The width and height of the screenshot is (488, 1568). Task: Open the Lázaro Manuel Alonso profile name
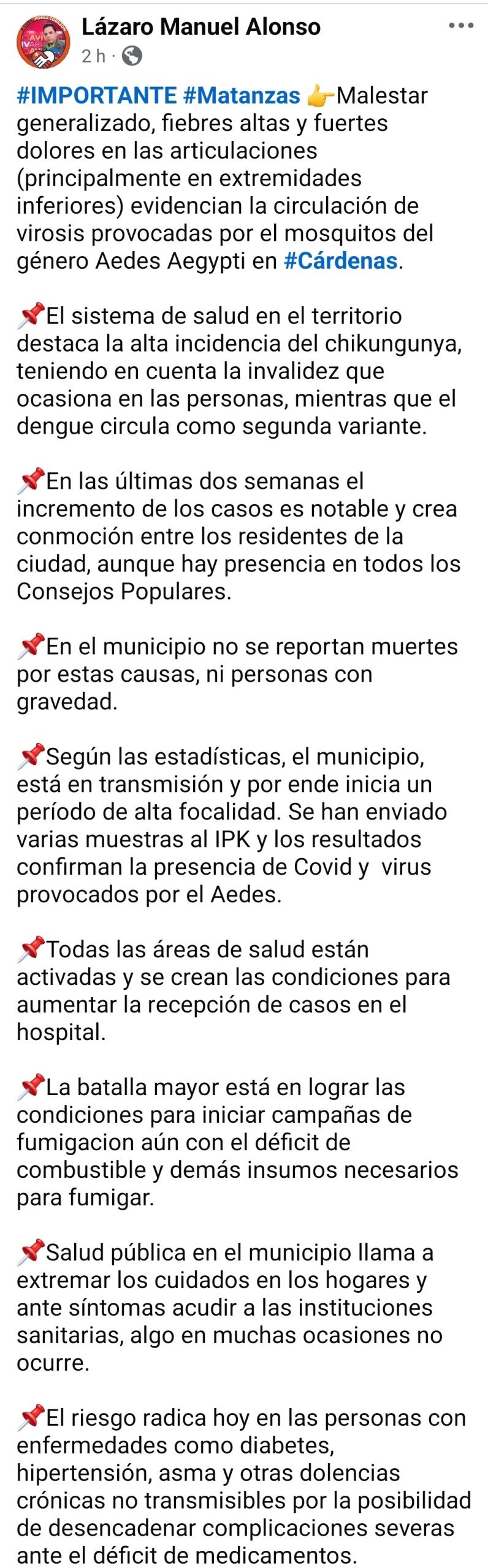(200, 27)
